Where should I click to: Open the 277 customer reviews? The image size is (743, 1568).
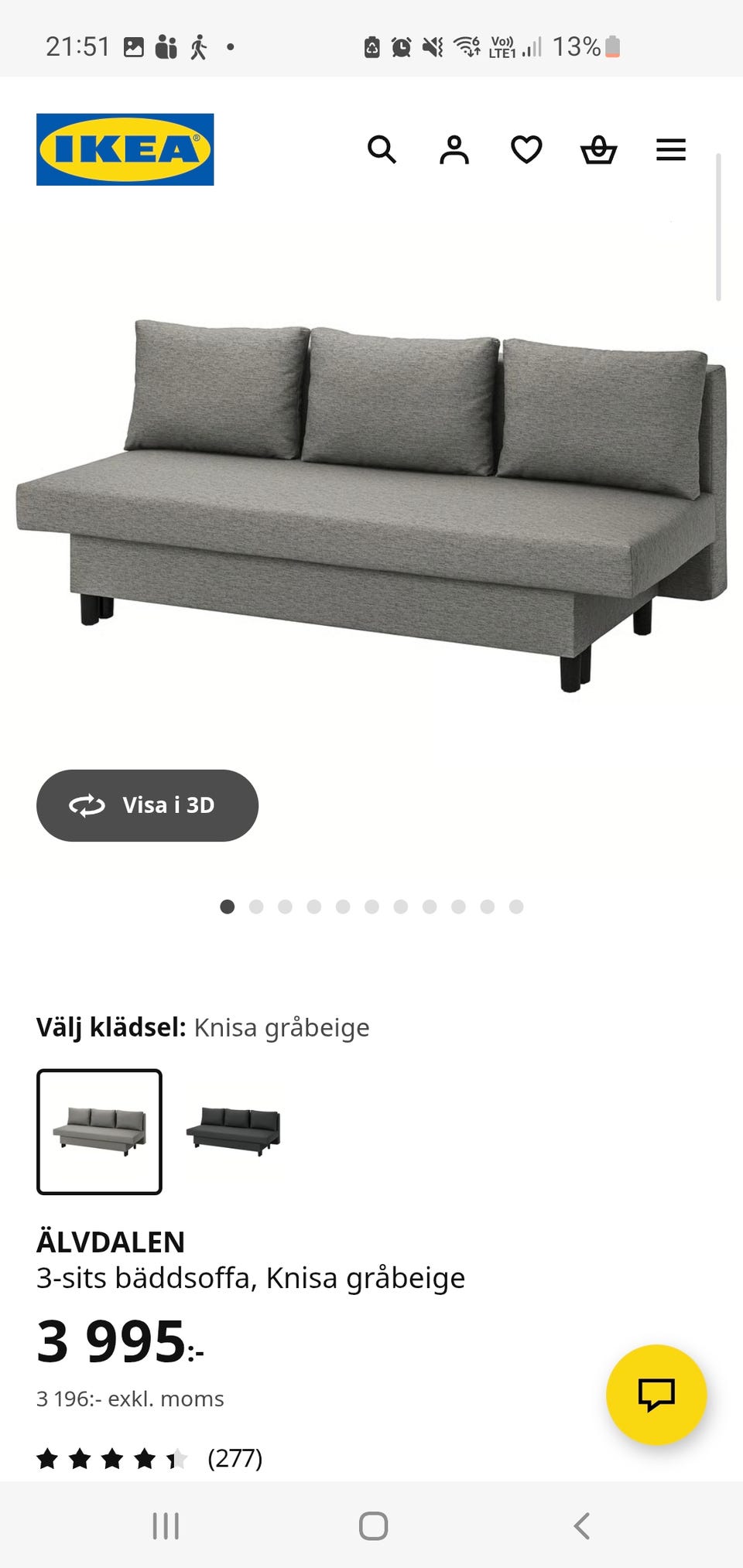click(x=235, y=1458)
